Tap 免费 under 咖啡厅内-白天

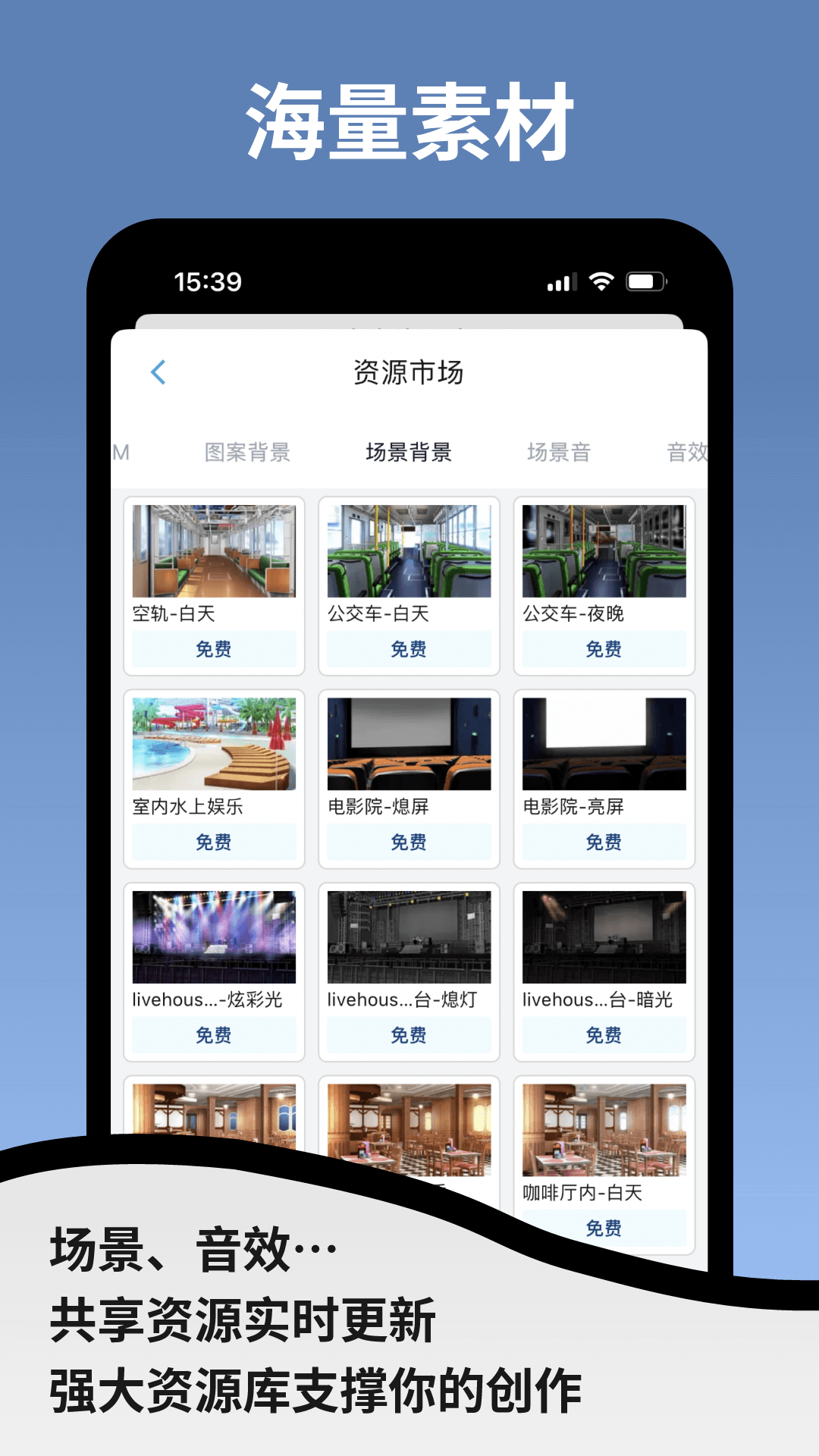coord(604,1227)
